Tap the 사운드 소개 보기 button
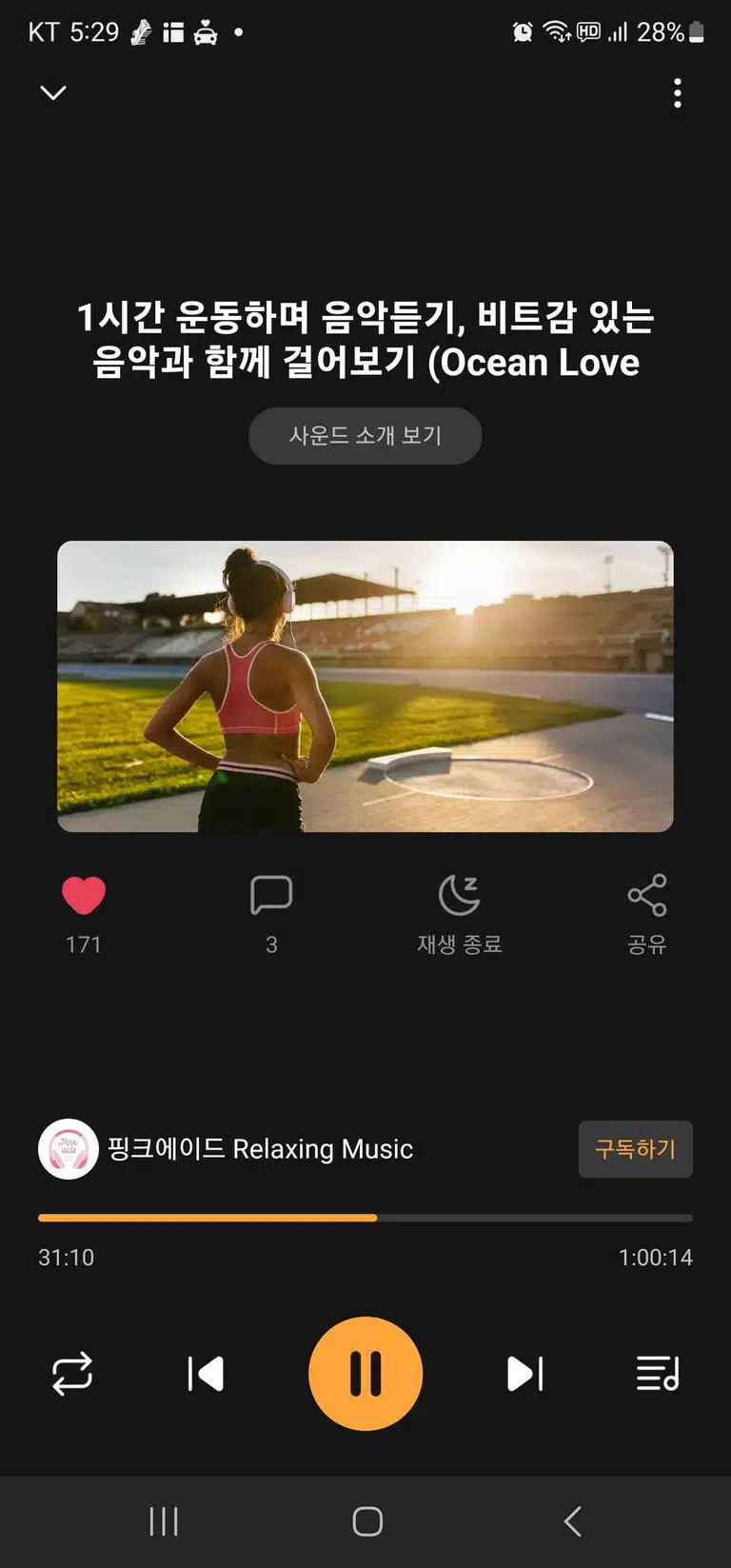731x1568 pixels. [365, 436]
